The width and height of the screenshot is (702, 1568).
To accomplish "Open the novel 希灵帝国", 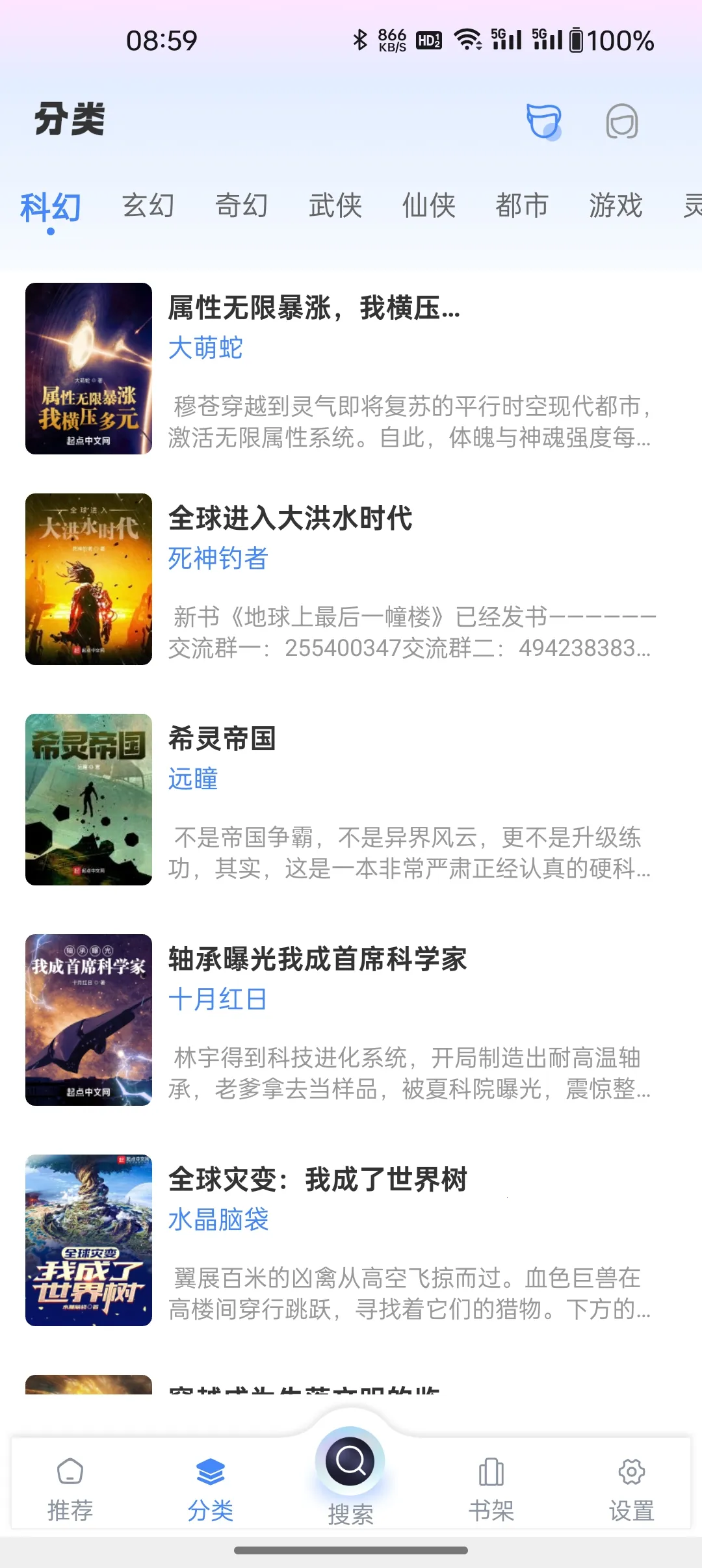I will pos(351,800).
